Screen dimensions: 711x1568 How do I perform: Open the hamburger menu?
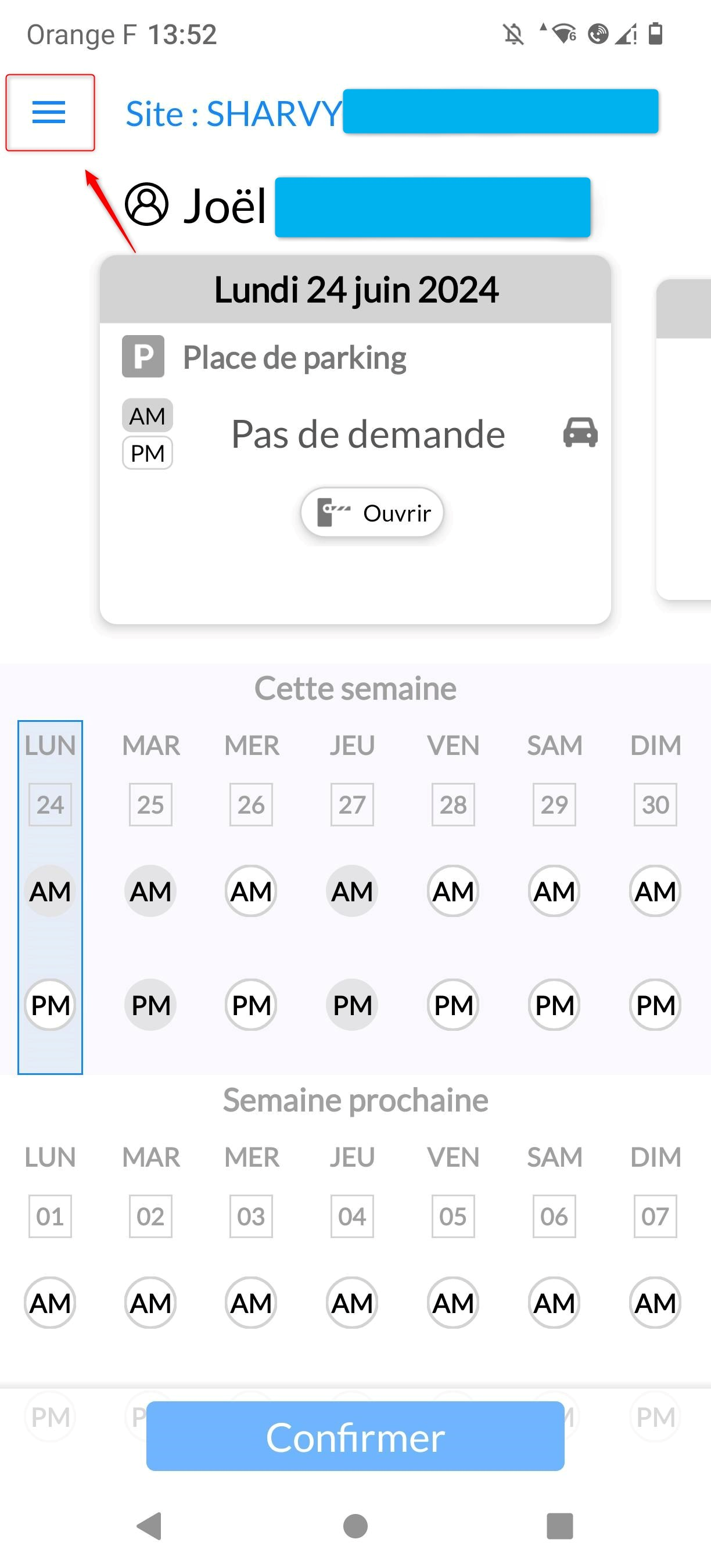(49, 112)
